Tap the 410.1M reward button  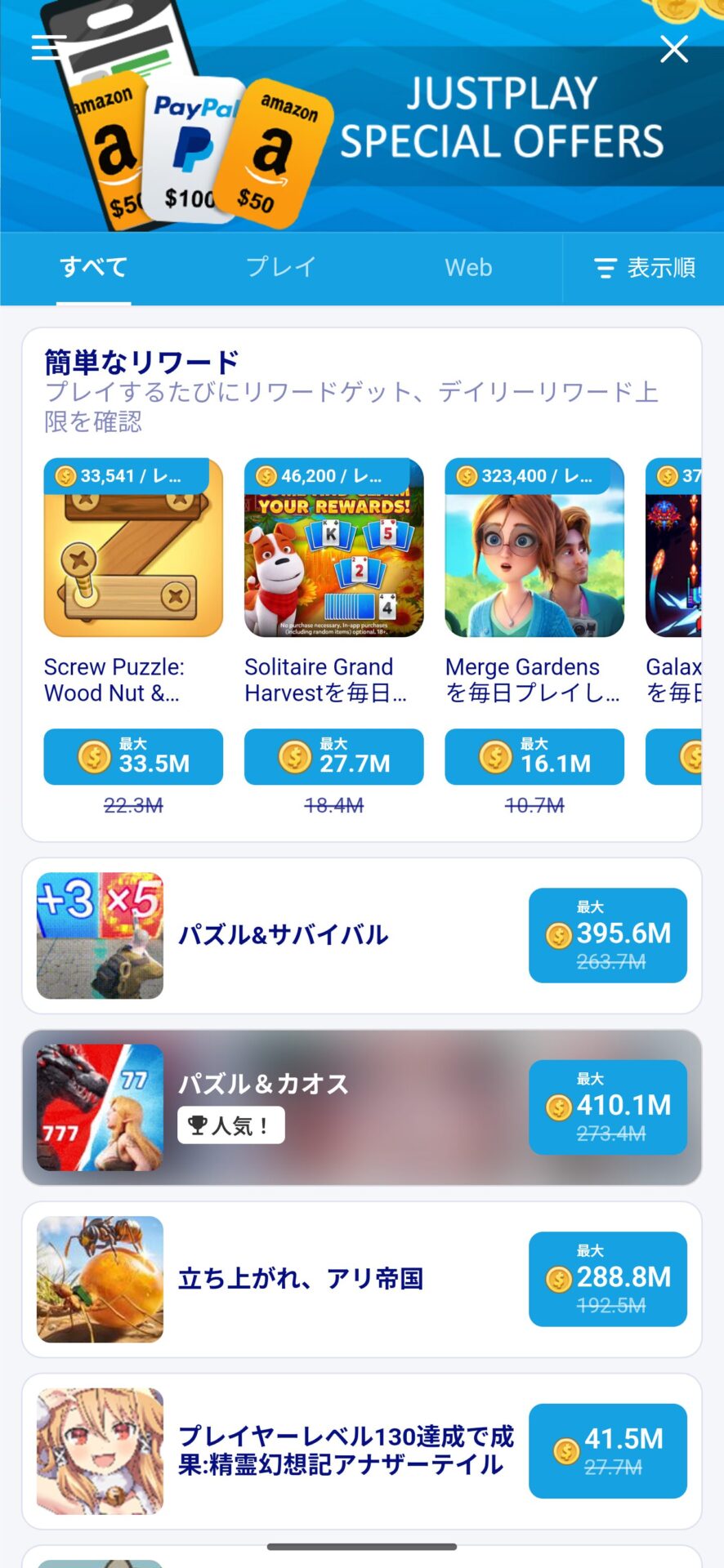pyautogui.click(x=608, y=1107)
